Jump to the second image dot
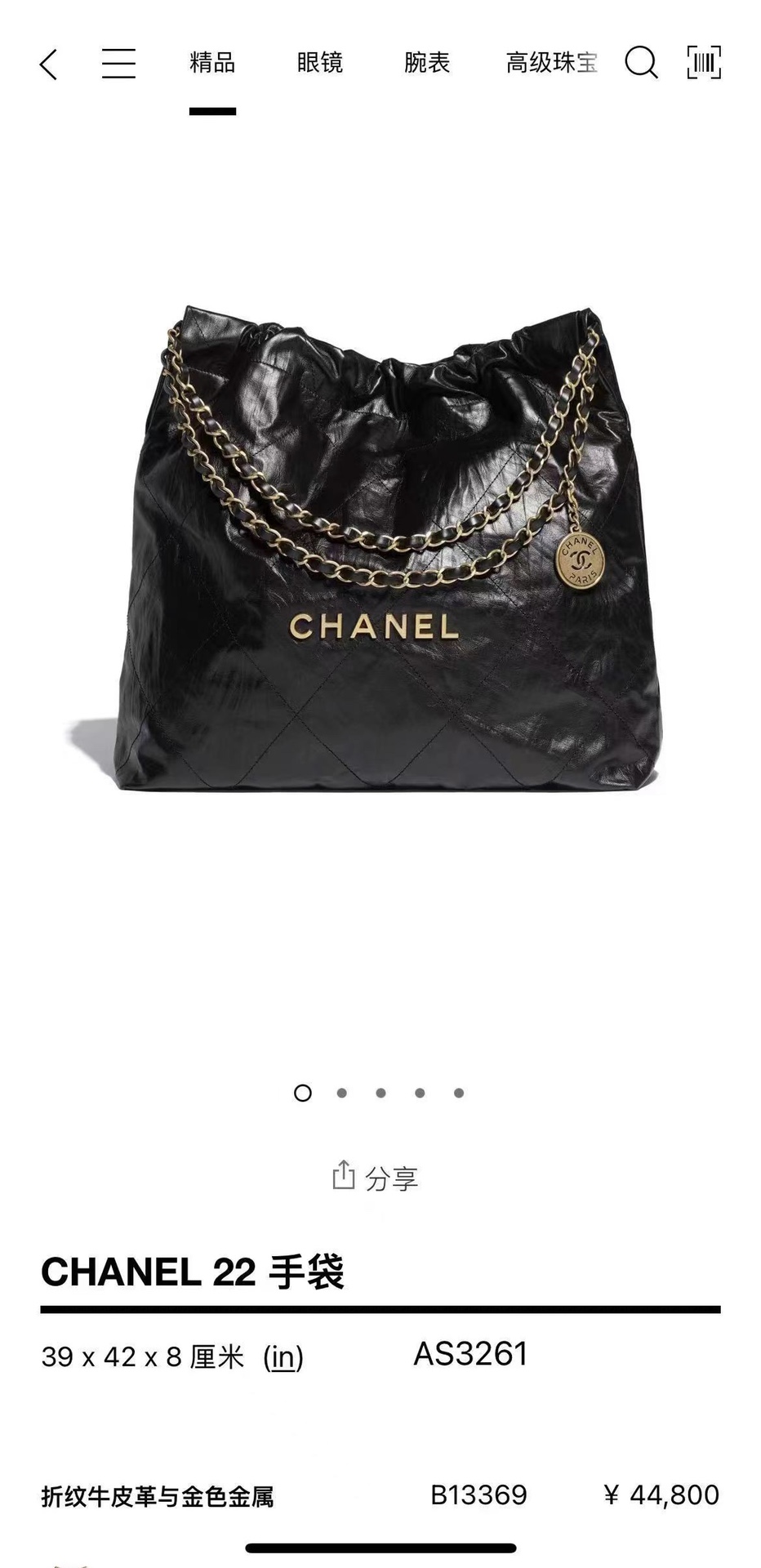761x1568 pixels. click(341, 1093)
